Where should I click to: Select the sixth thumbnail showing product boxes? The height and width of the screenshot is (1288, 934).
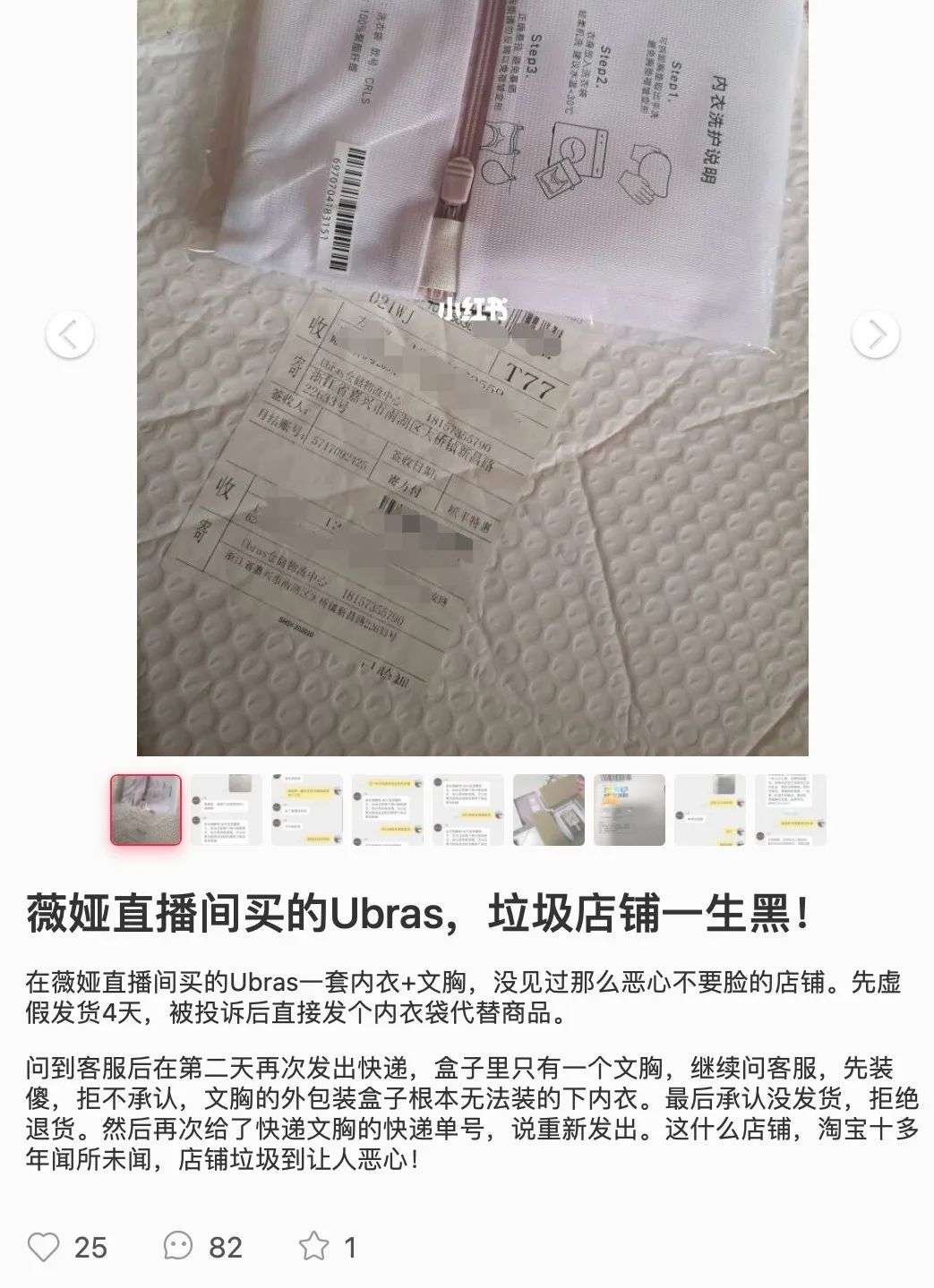coord(549,810)
